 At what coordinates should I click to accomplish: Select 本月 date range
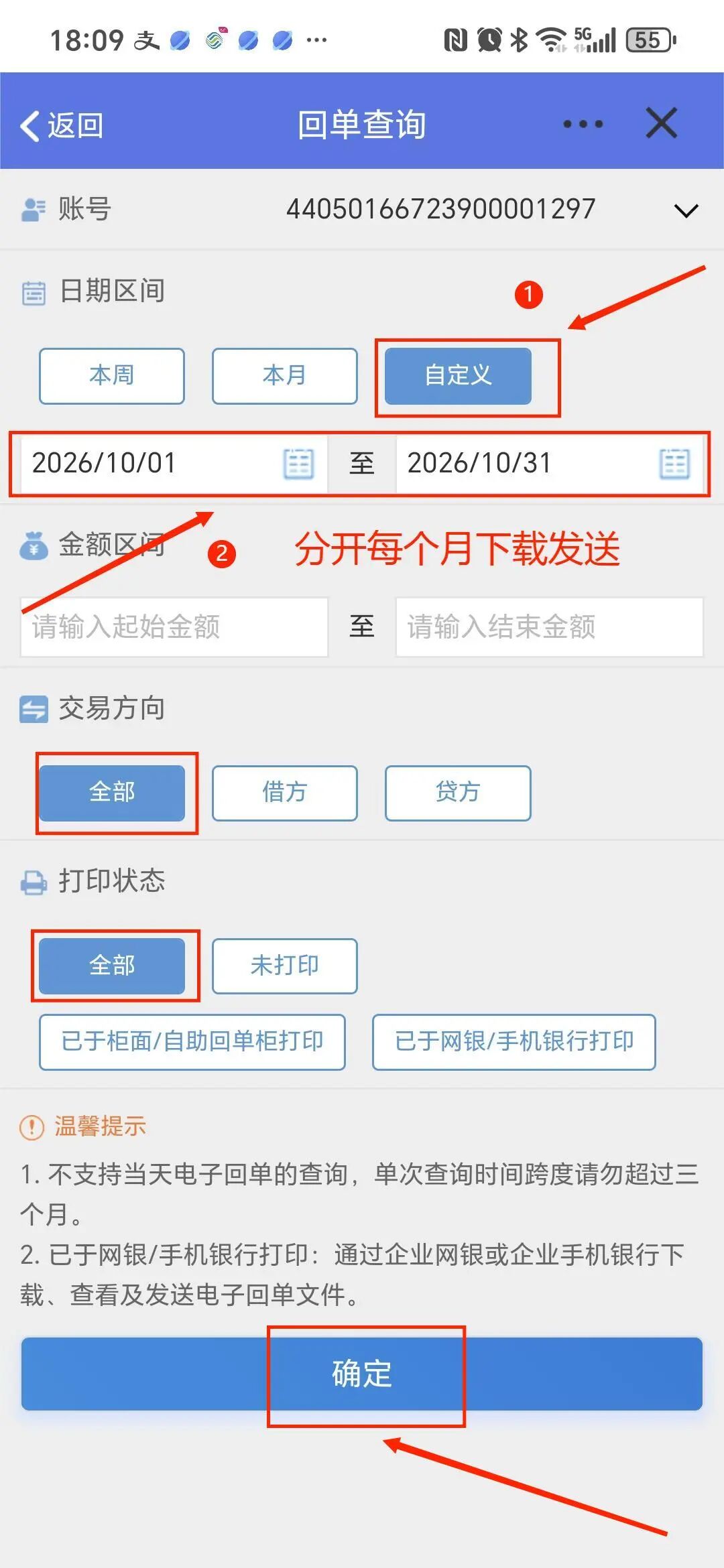coord(284,376)
